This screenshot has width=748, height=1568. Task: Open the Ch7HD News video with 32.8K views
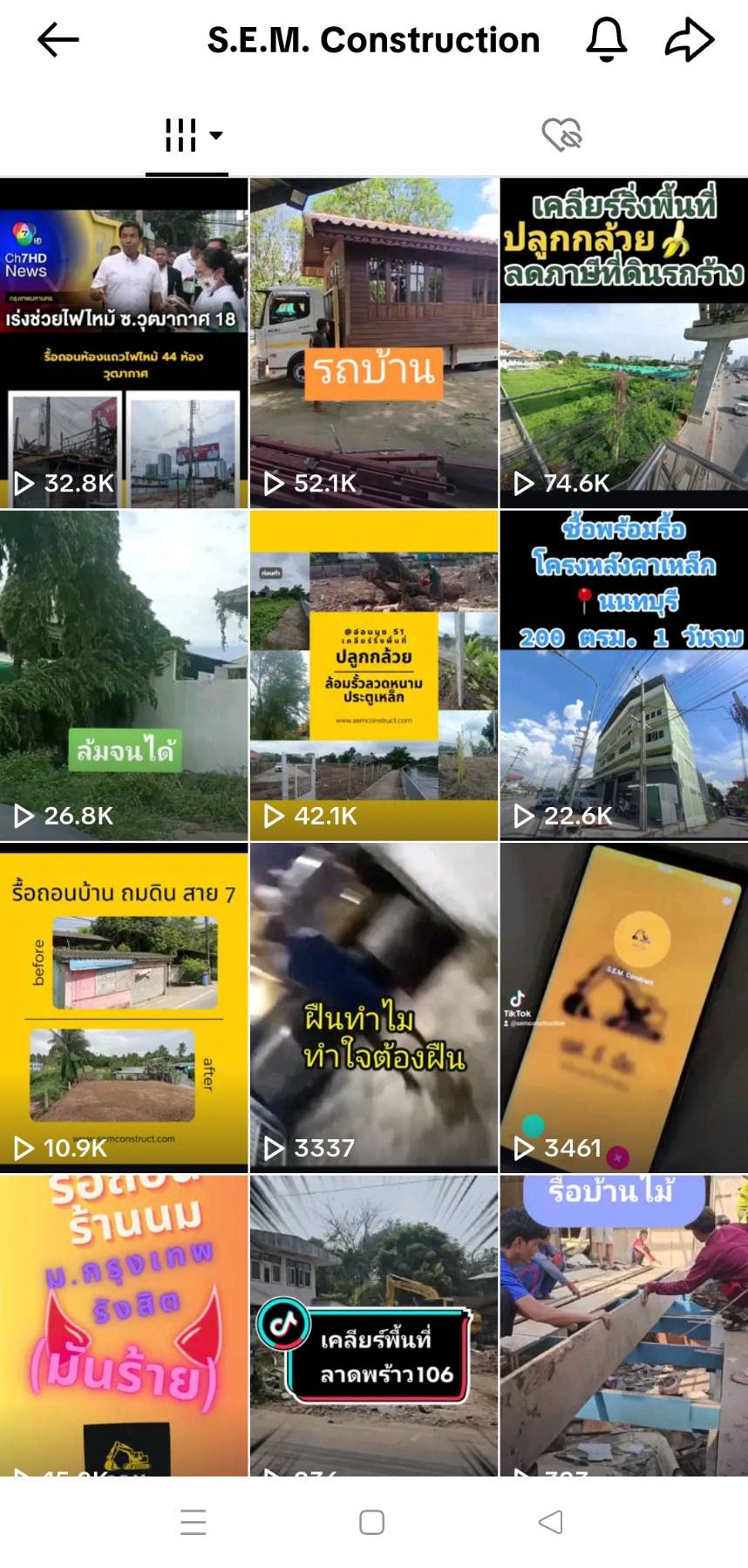tap(124, 343)
